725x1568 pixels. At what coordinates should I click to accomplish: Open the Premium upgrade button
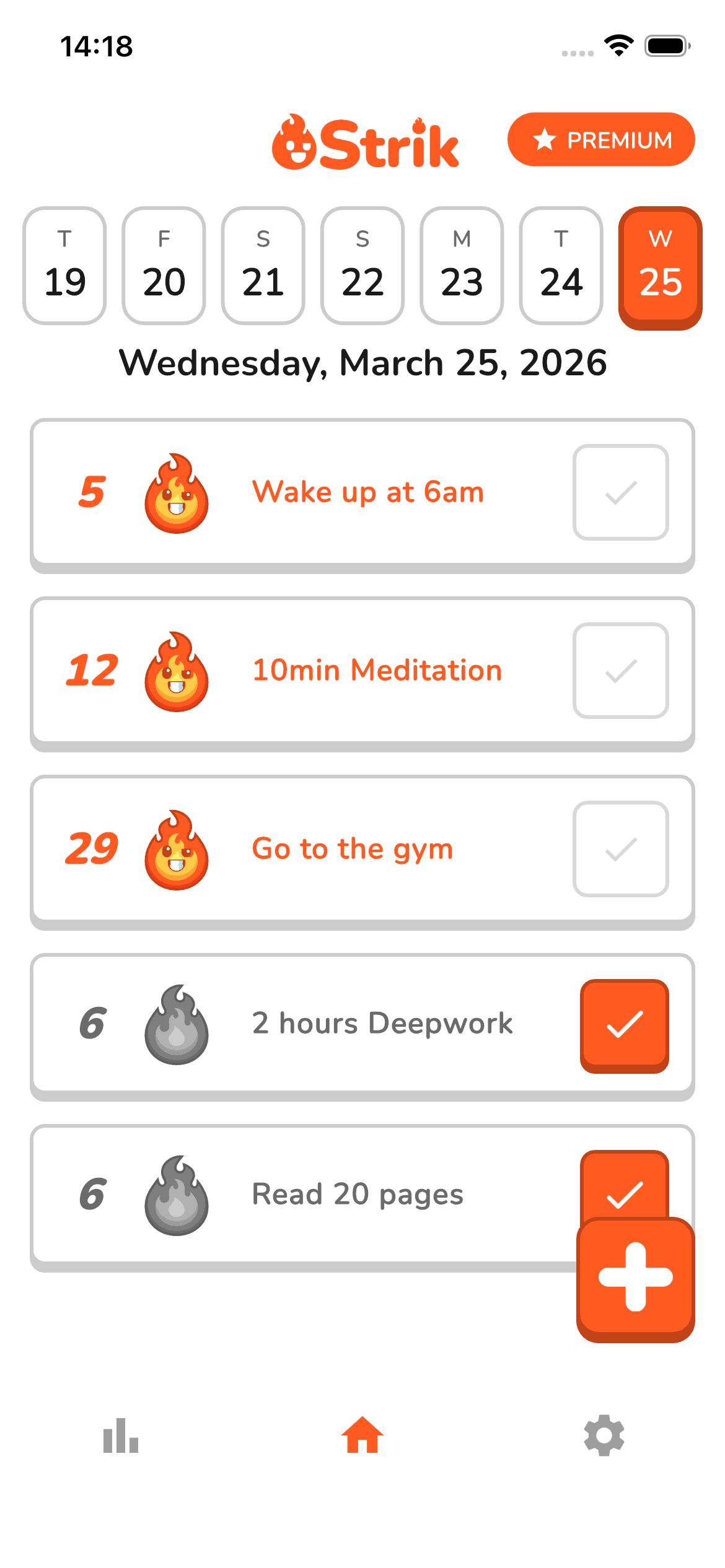coord(600,140)
